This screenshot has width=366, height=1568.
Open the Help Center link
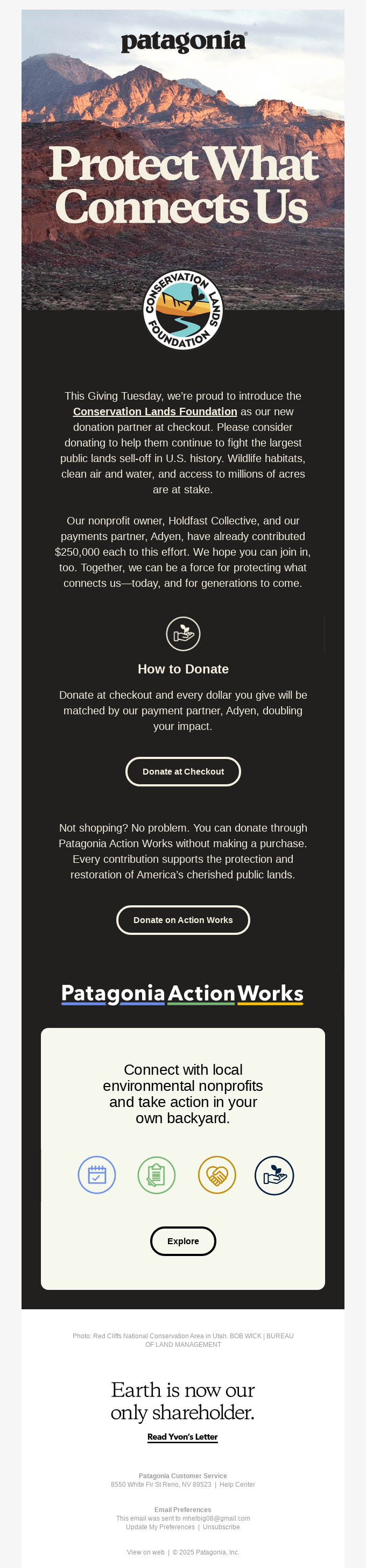coord(237,1484)
